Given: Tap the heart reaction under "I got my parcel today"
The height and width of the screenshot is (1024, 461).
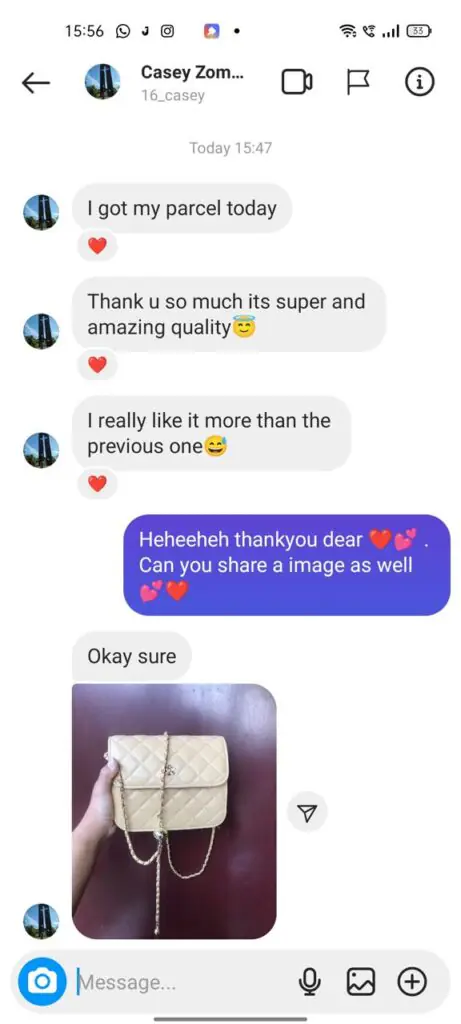Looking at the screenshot, I should pos(97,246).
